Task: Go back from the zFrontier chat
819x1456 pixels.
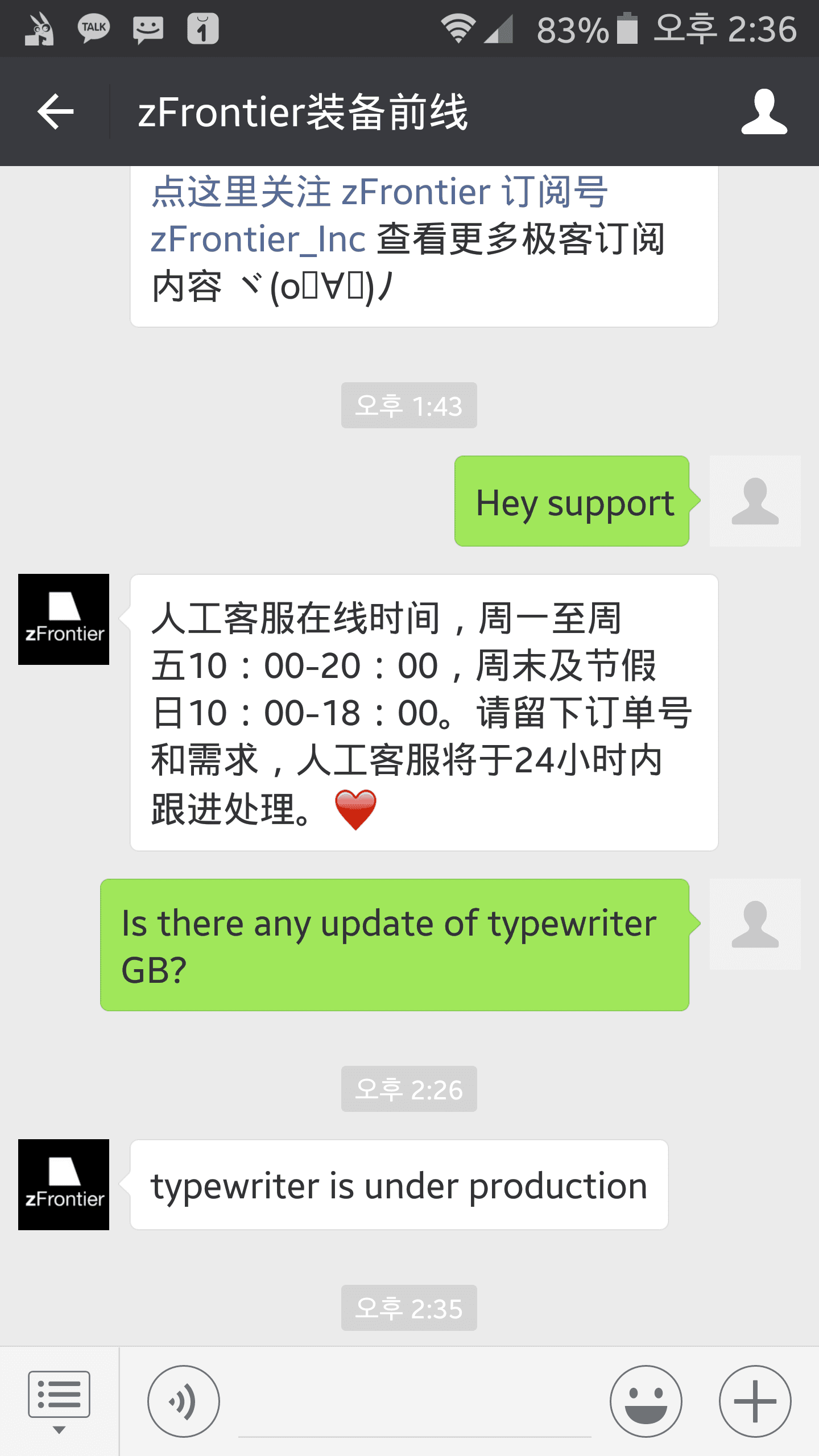Action: 55,111
